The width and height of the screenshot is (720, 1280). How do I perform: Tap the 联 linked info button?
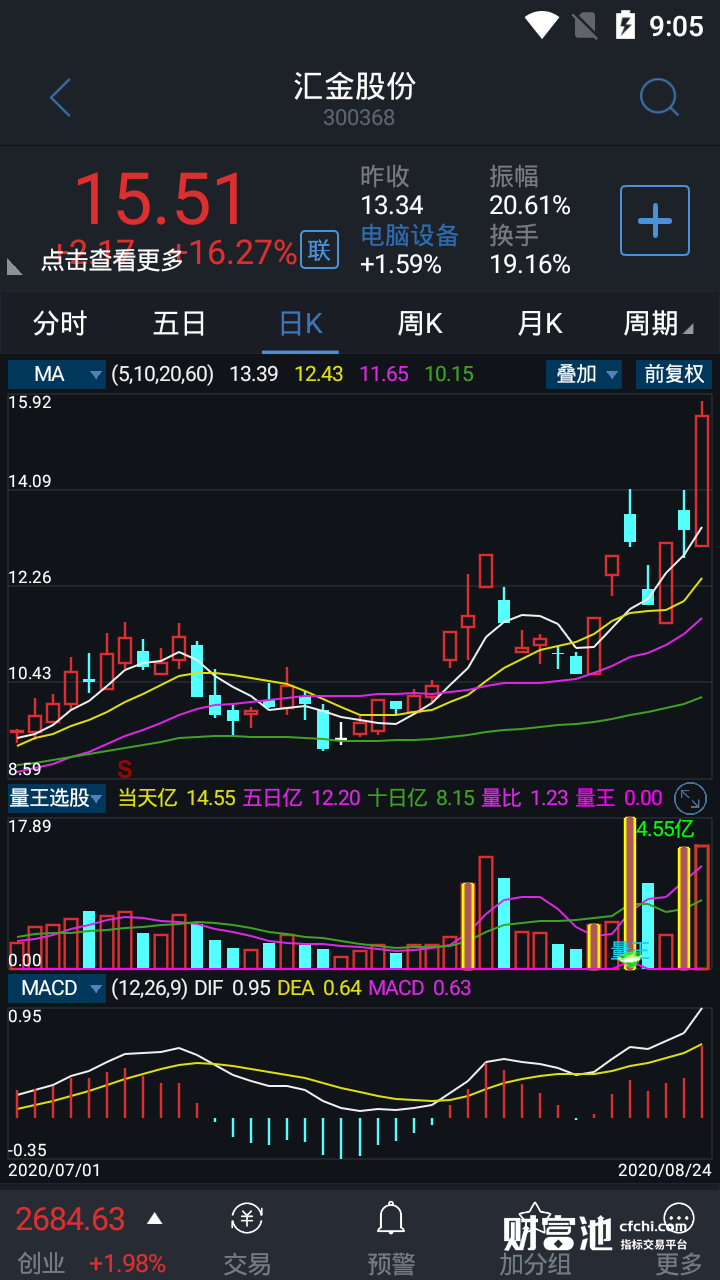click(319, 250)
